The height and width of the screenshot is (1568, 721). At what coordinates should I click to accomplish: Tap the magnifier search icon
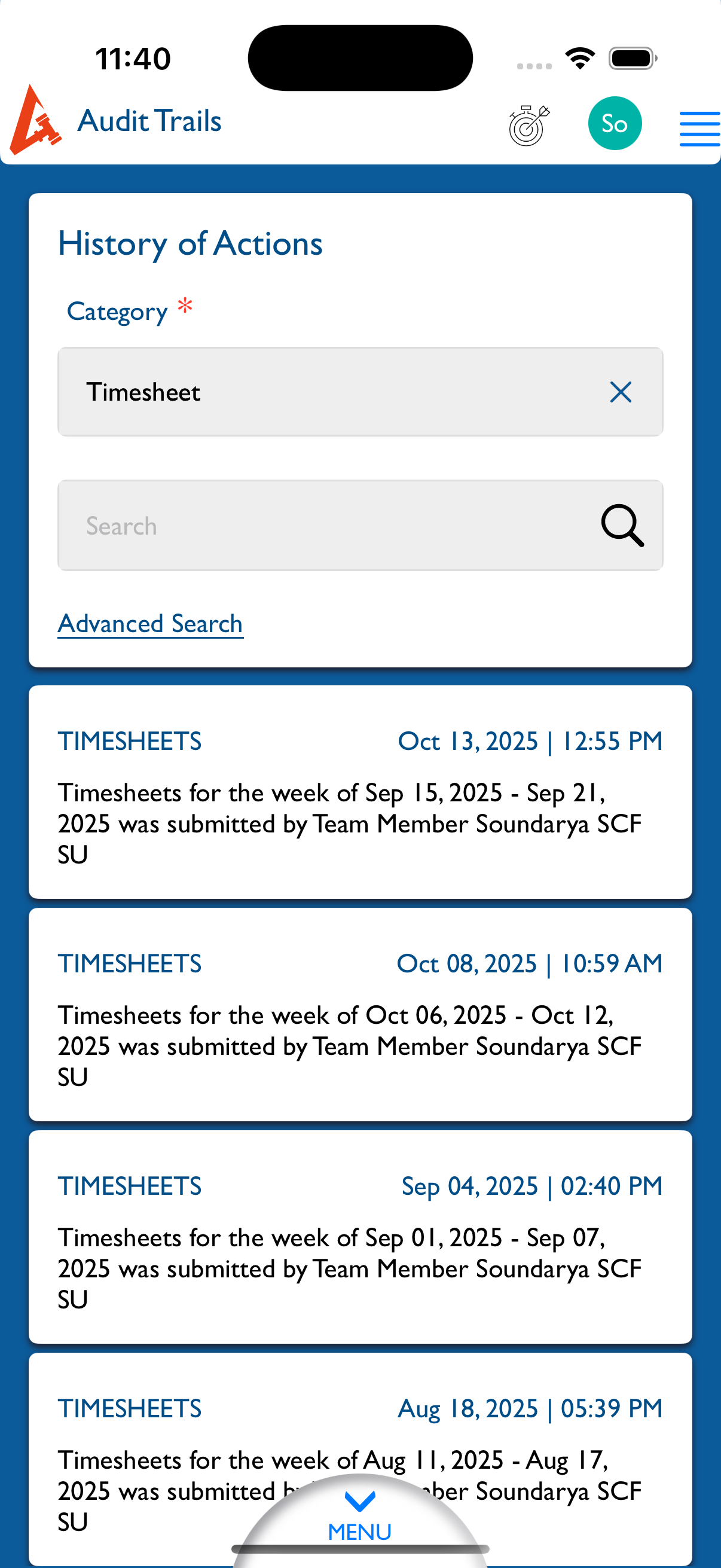[x=622, y=525]
